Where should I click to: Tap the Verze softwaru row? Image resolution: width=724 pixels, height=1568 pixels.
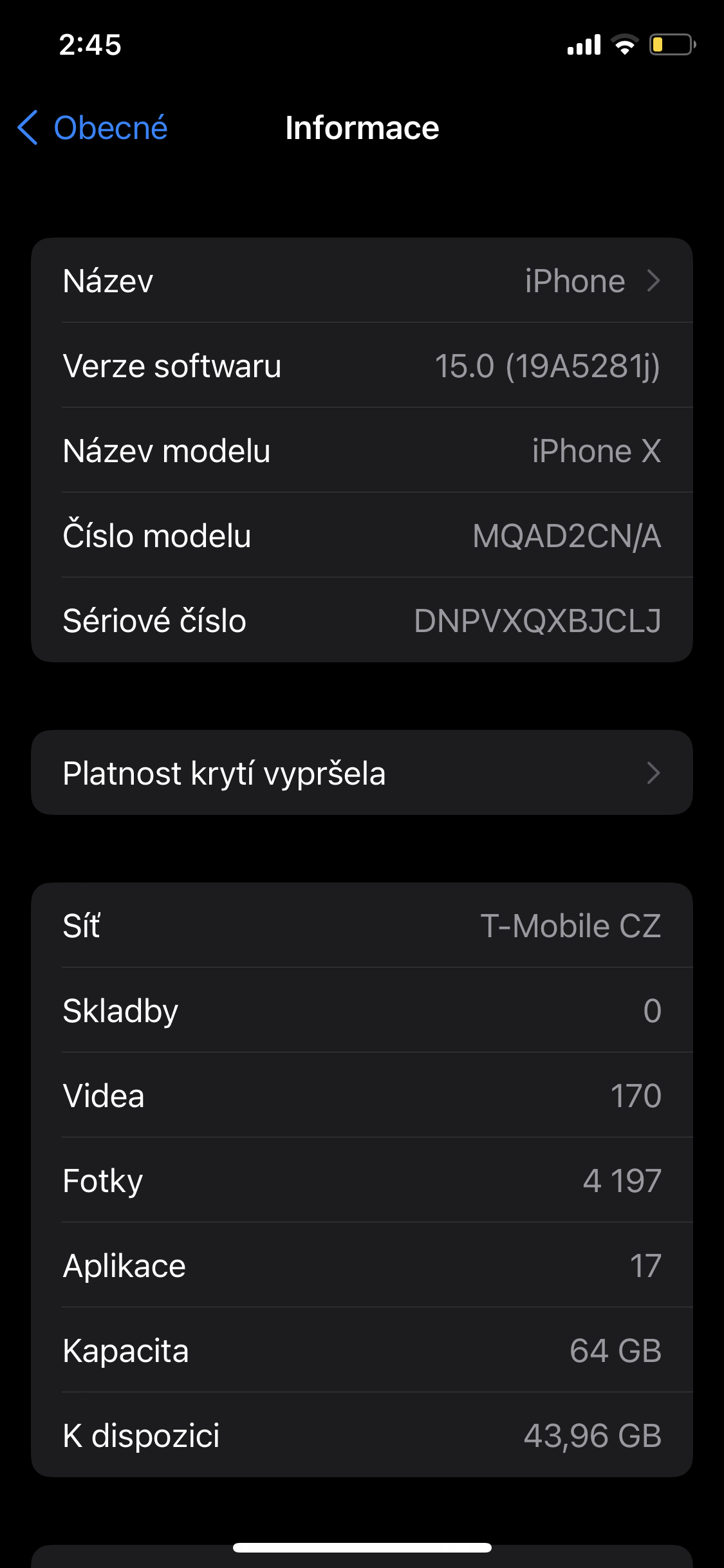[362, 366]
